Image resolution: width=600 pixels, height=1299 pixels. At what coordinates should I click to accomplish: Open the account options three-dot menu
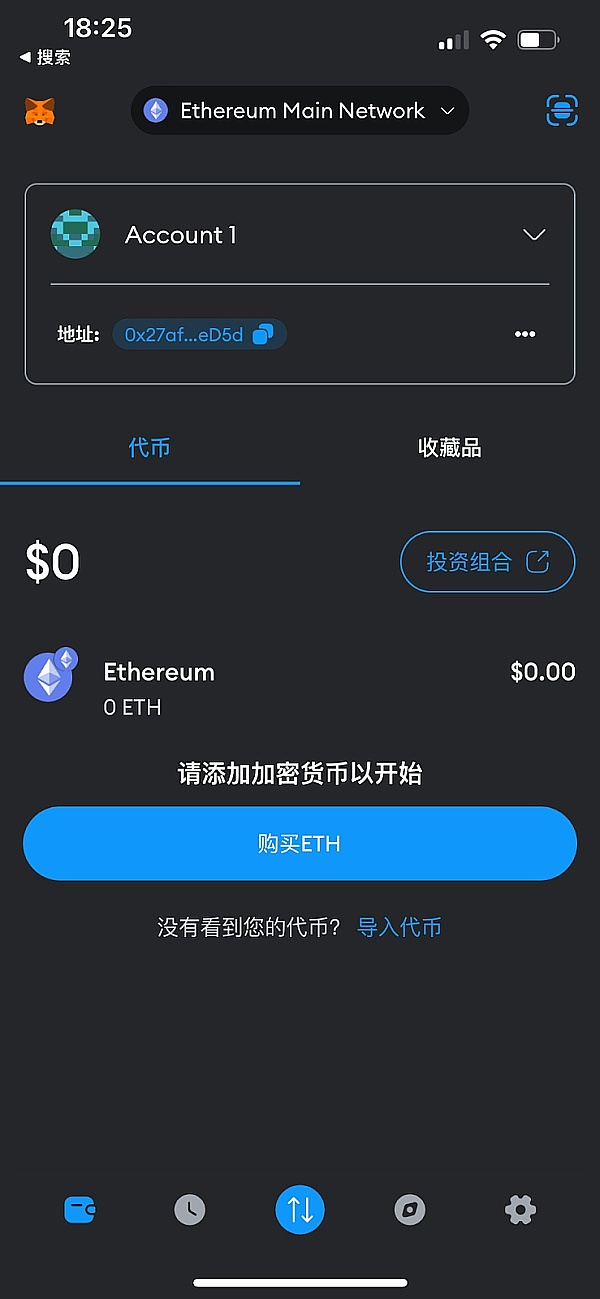pos(525,334)
